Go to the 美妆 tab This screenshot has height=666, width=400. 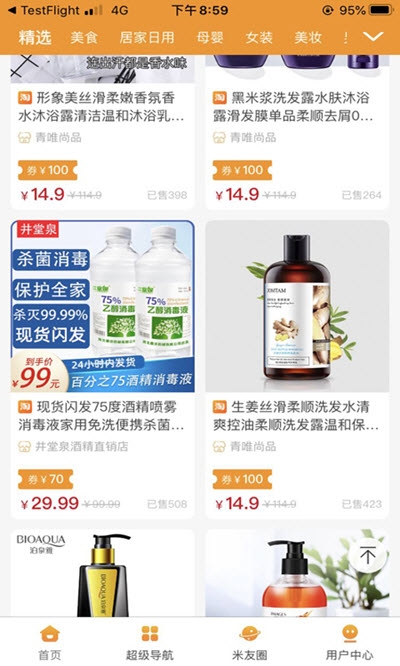click(308, 37)
